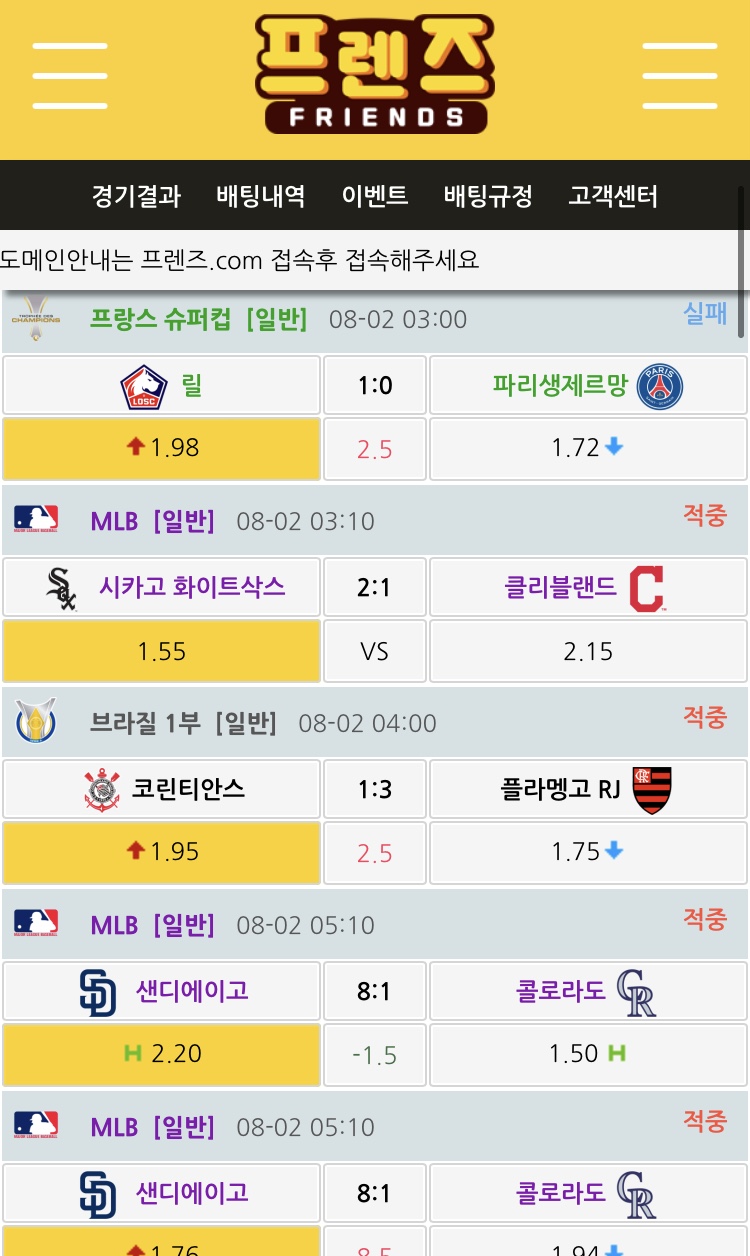Select 샌디에이고 handicap odds 2.20

point(162,1054)
